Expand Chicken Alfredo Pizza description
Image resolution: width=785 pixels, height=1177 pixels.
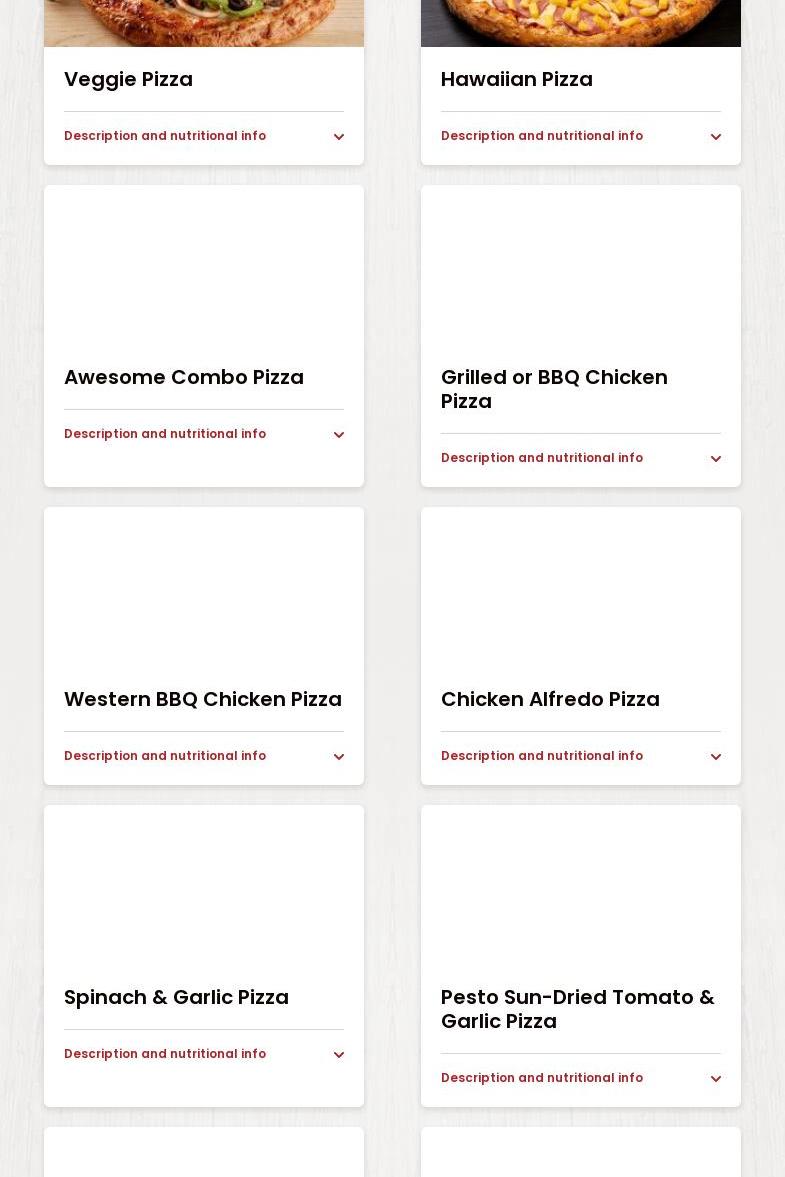point(580,756)
